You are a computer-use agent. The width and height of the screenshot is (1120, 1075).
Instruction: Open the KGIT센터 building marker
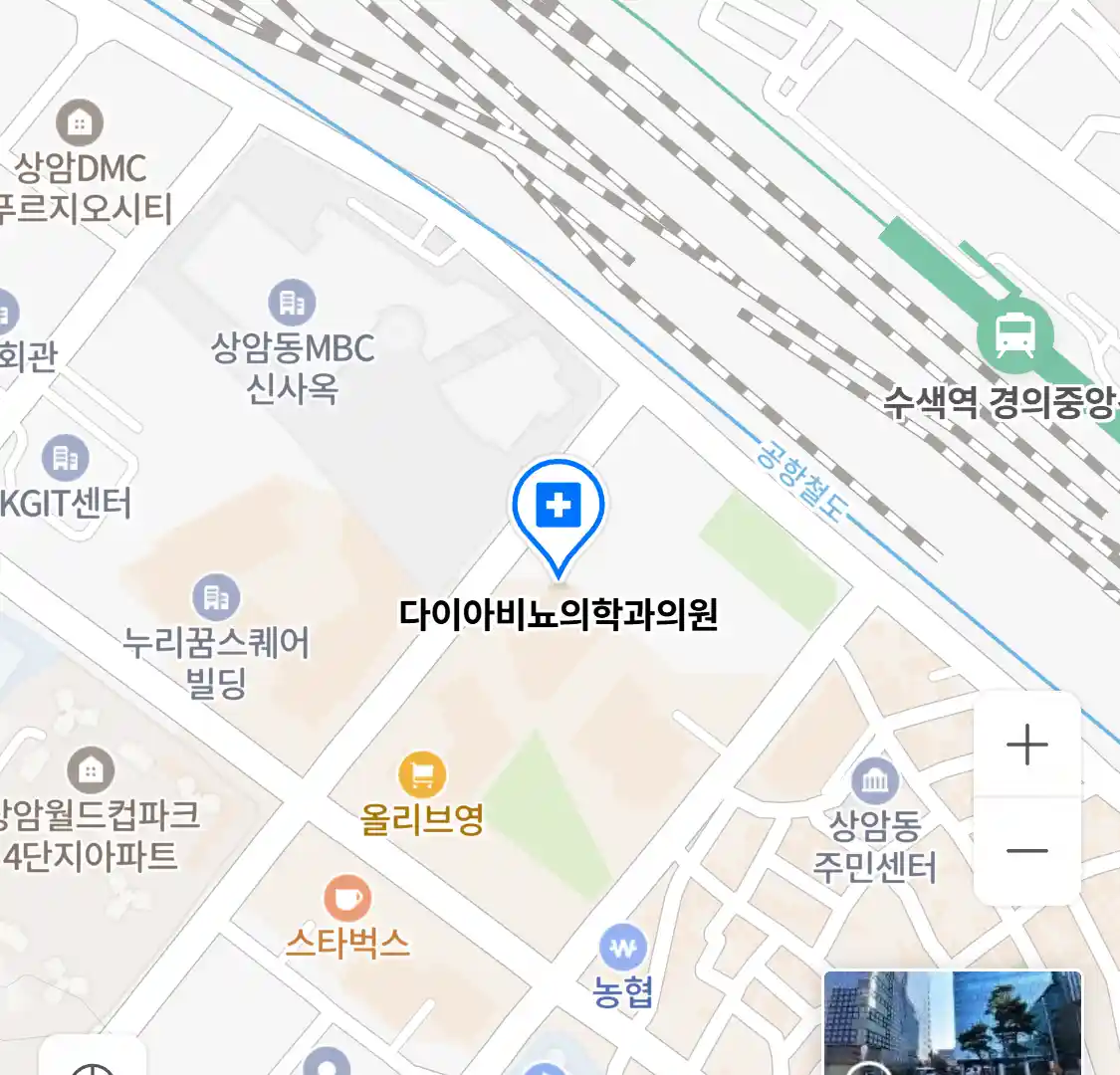coord(66,459)
